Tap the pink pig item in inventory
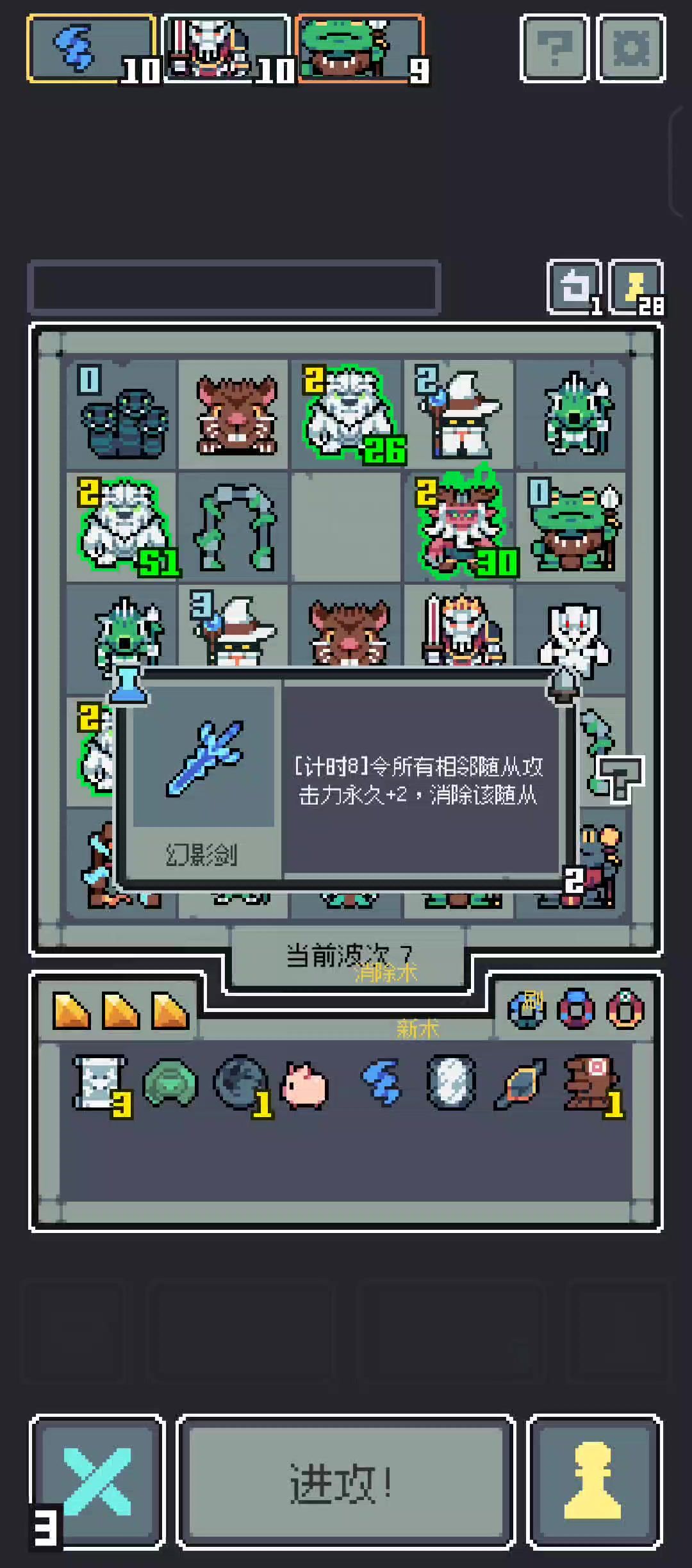 306,1084
